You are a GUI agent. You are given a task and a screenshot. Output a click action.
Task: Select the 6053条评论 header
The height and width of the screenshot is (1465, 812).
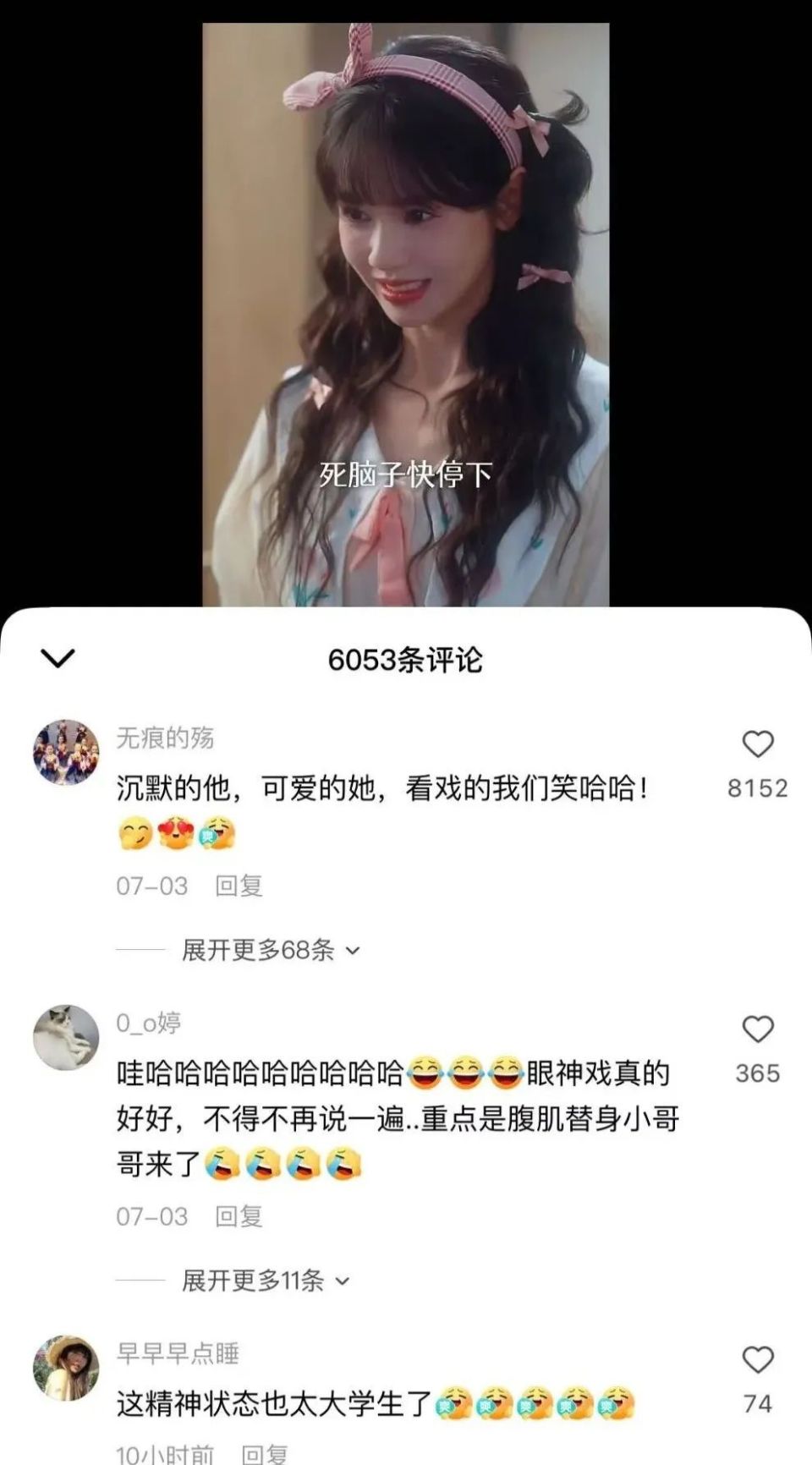tap(406, 661)
